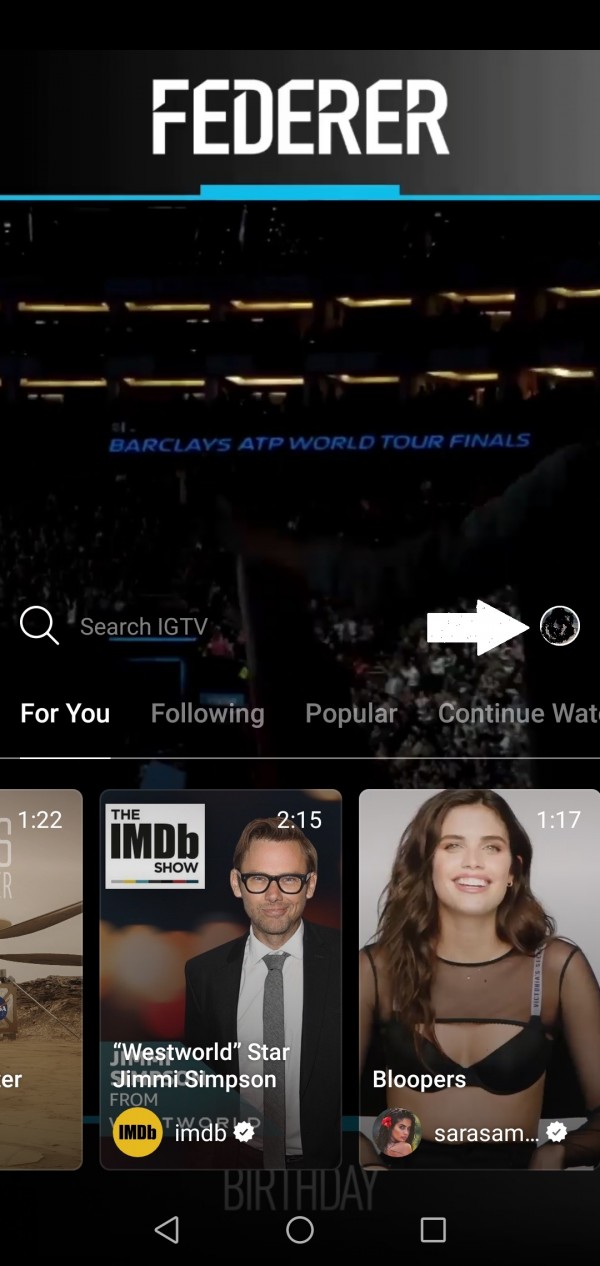Select the Popular tab
Screen dimensions: 600x1266
(351, 713)
